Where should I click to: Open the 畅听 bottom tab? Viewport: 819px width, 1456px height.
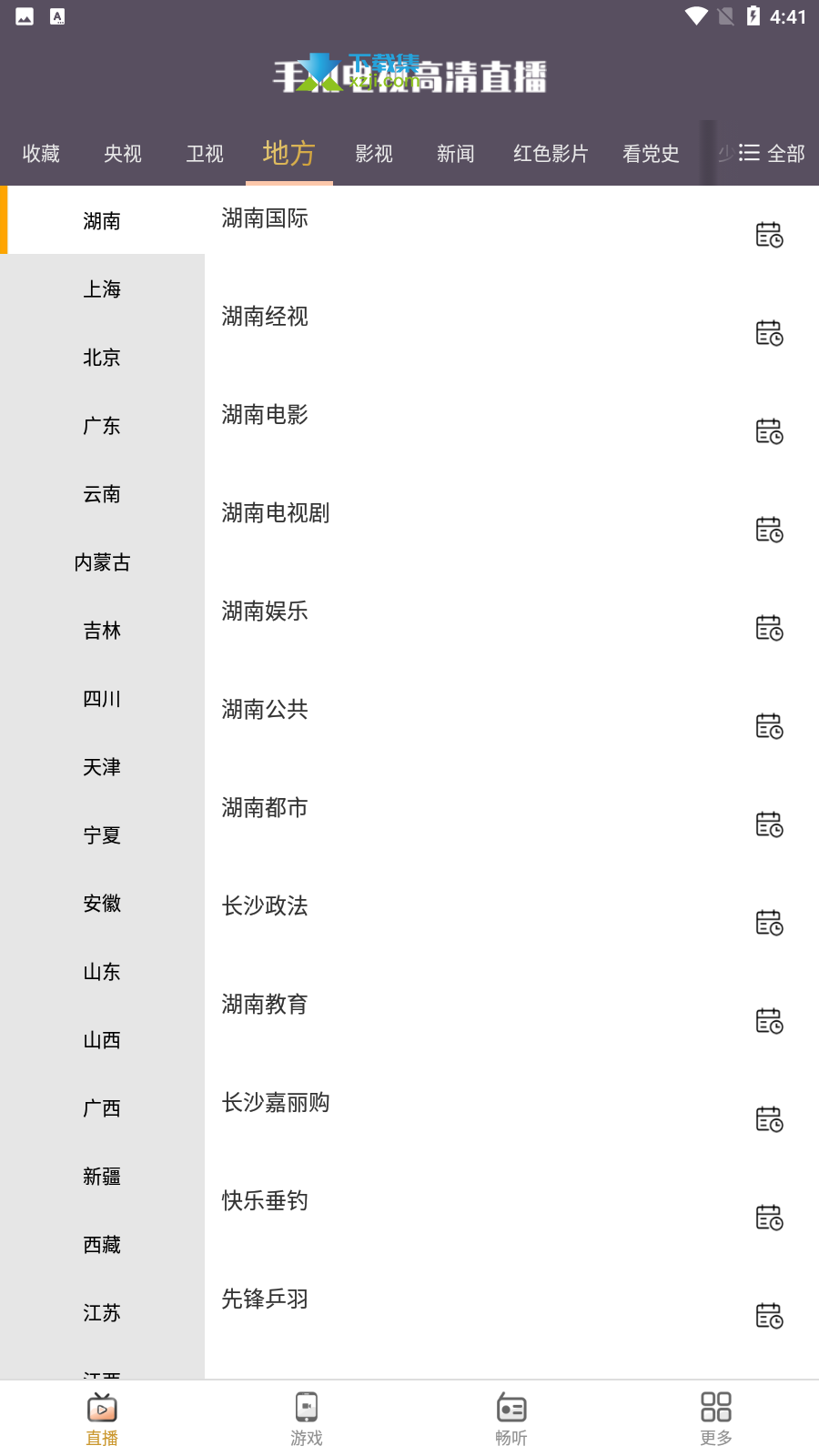(511, 1419)
